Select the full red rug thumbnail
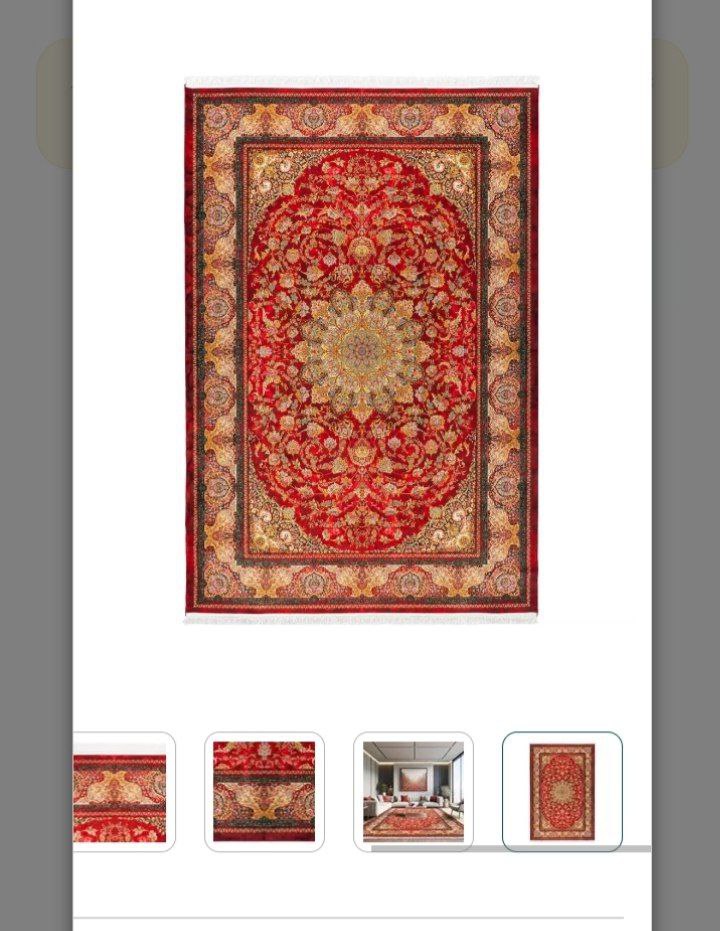The height and width of the screenshot is (931, 720). 562,792
